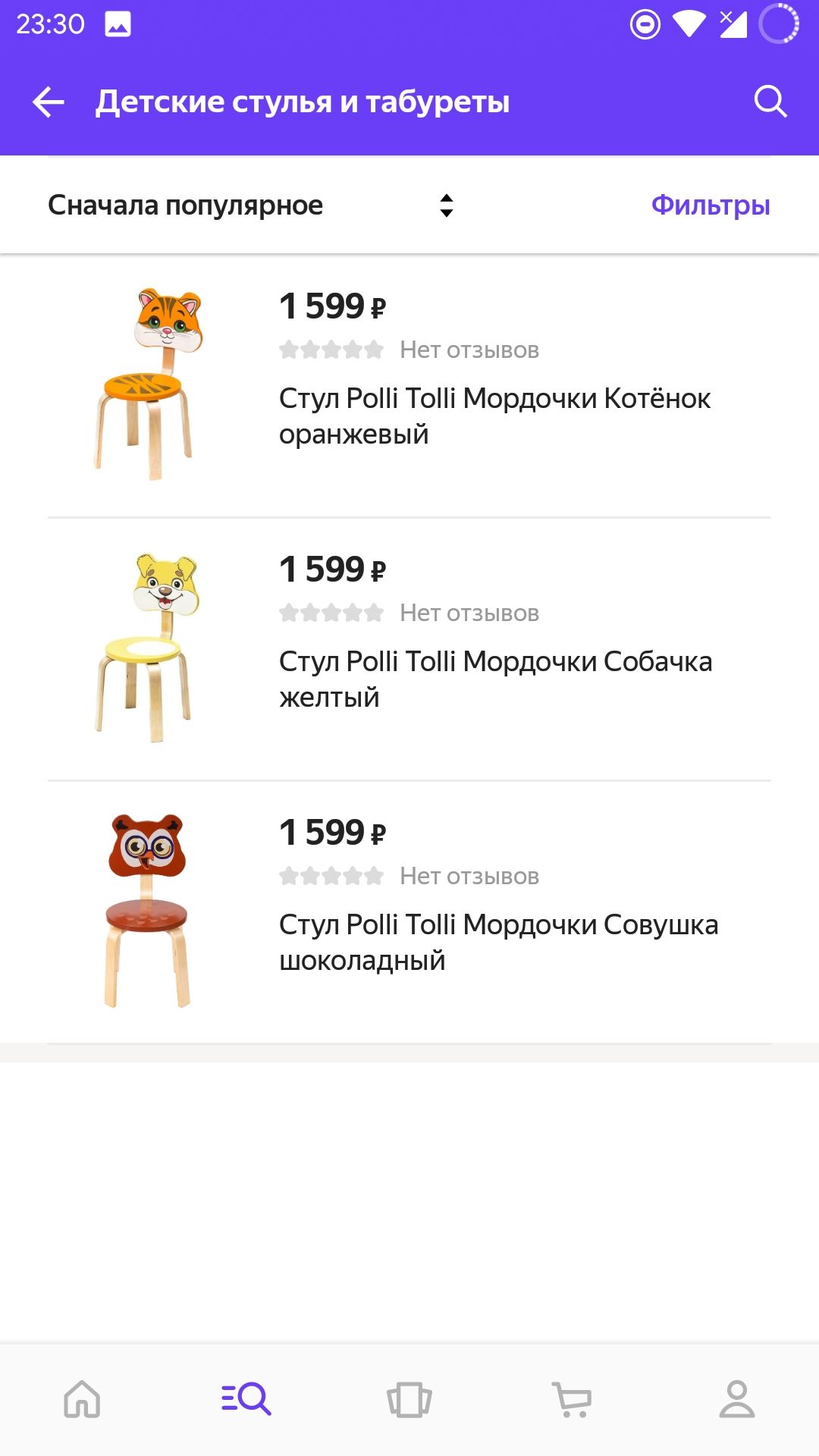Go back using the arrow icon
Image resolution: width=819 pixels, height=1456 pixels.
point(49,102)
